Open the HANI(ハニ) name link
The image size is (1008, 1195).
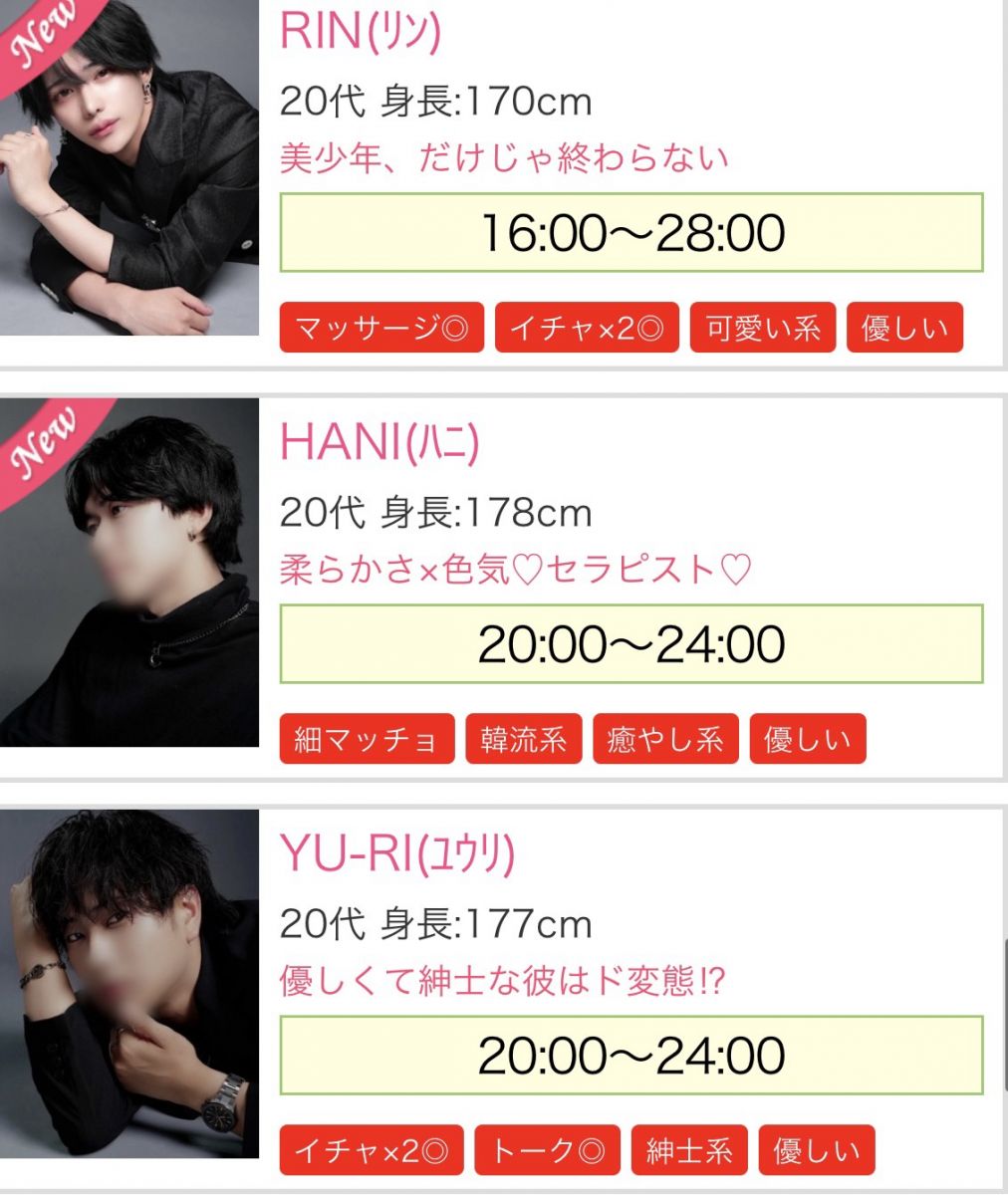[379, 443]
